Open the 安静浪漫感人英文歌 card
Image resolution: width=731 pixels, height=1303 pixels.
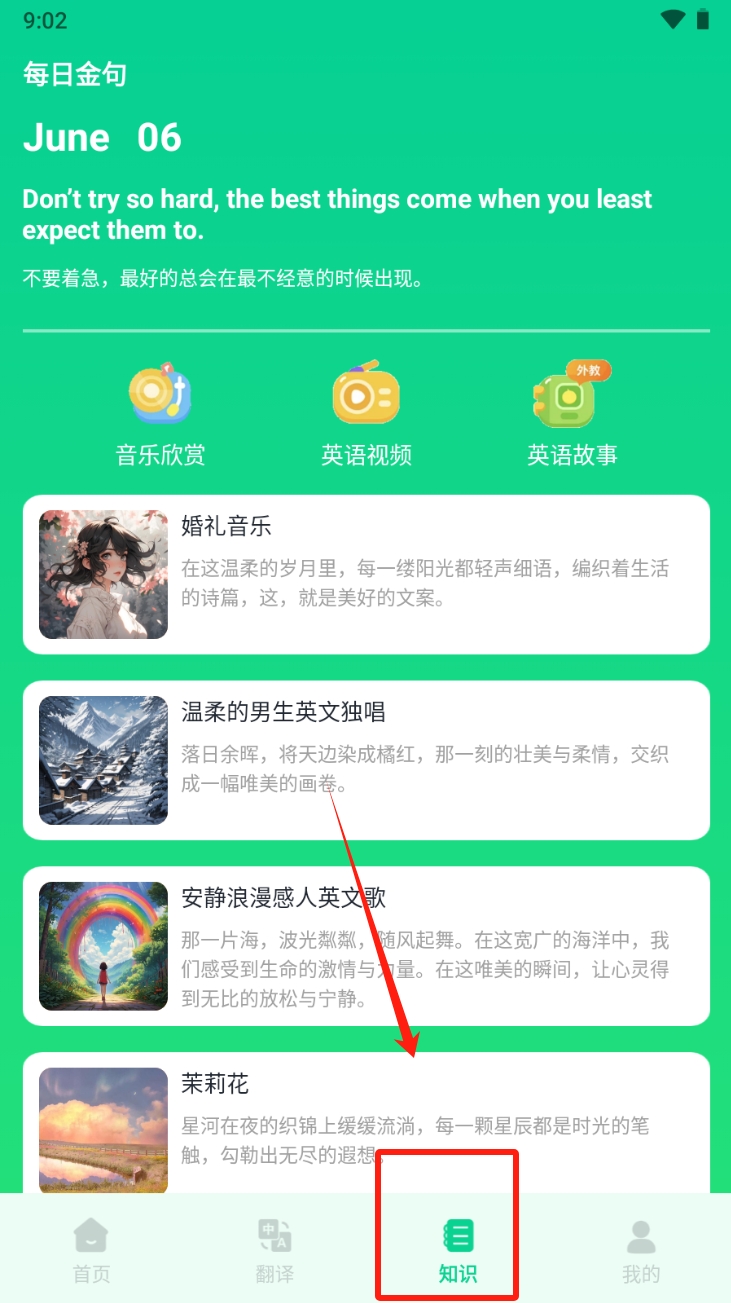pos(366,946)
